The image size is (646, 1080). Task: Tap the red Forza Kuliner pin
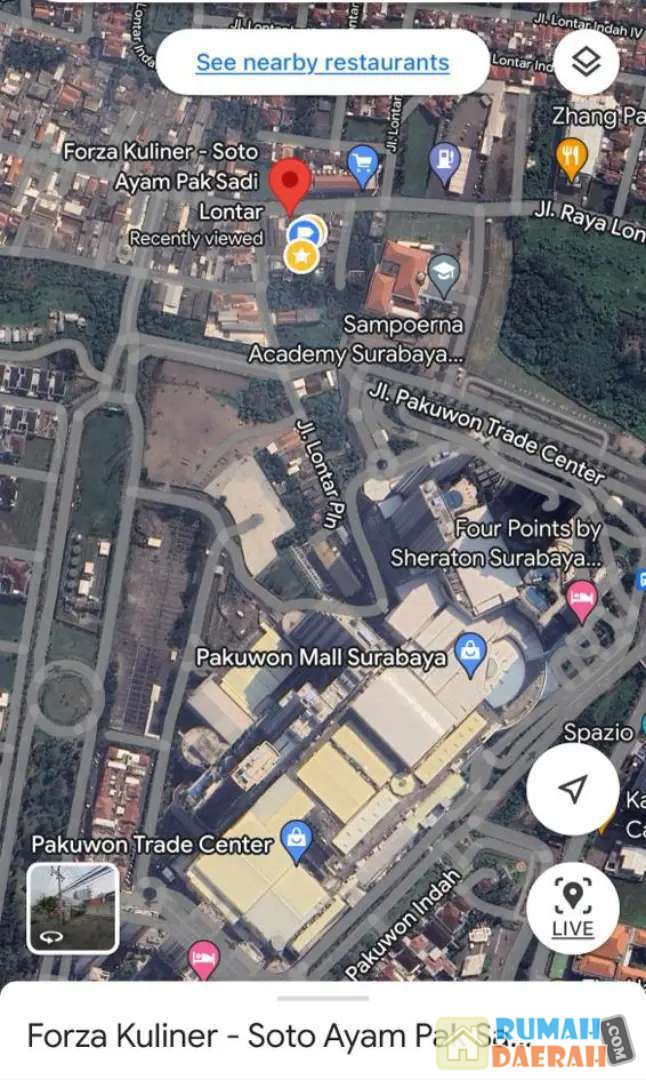coord(292,184)
